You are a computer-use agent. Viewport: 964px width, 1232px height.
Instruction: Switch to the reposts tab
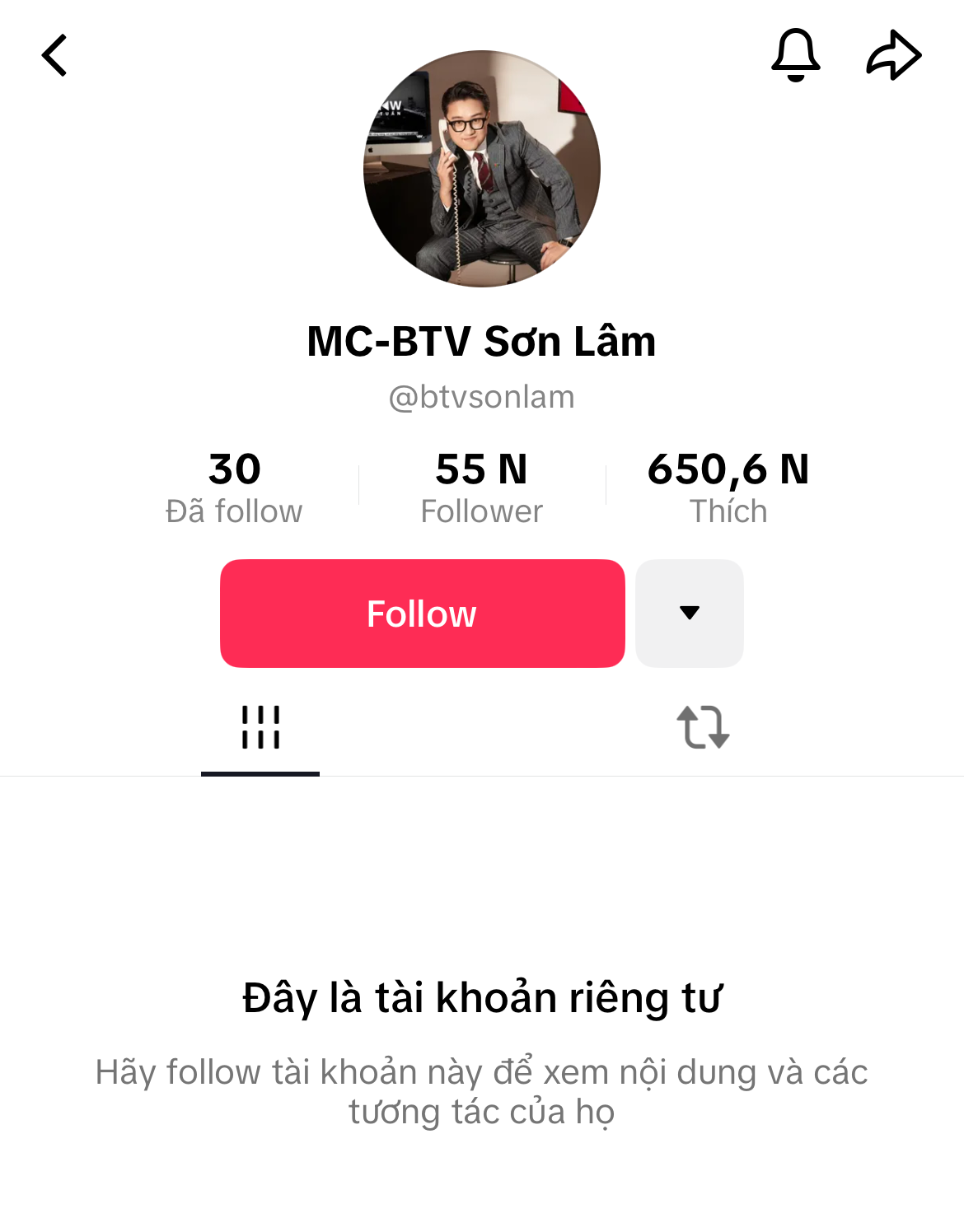(x=703, y=728)
